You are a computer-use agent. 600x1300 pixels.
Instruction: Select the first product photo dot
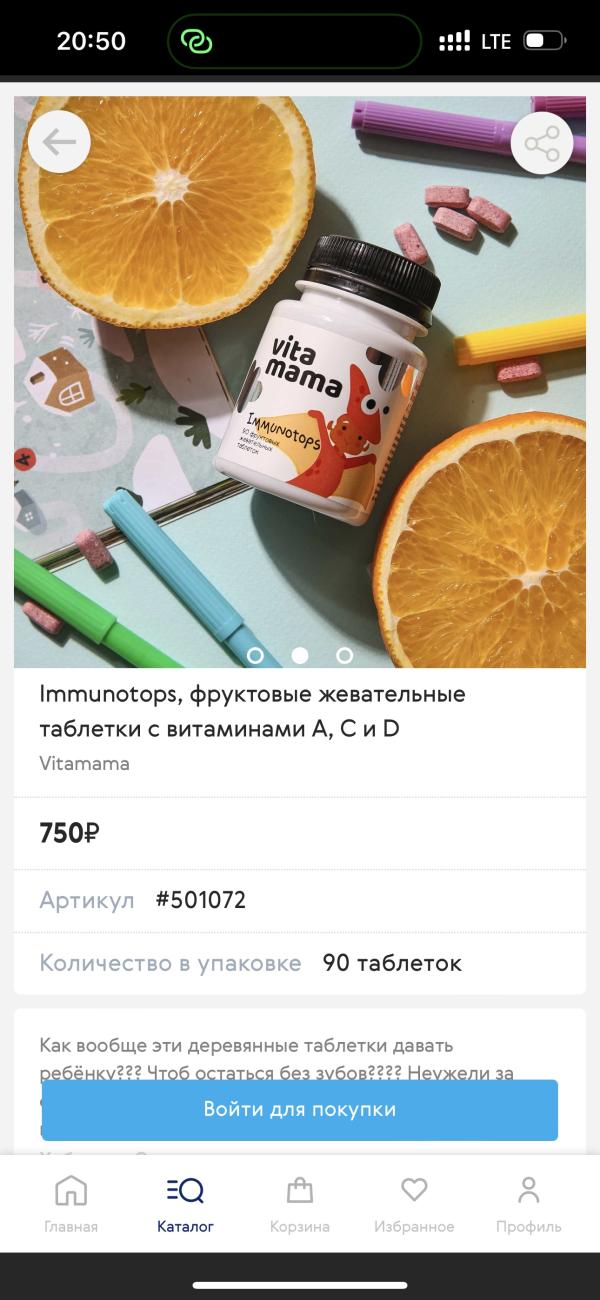[x=255, y=655]
